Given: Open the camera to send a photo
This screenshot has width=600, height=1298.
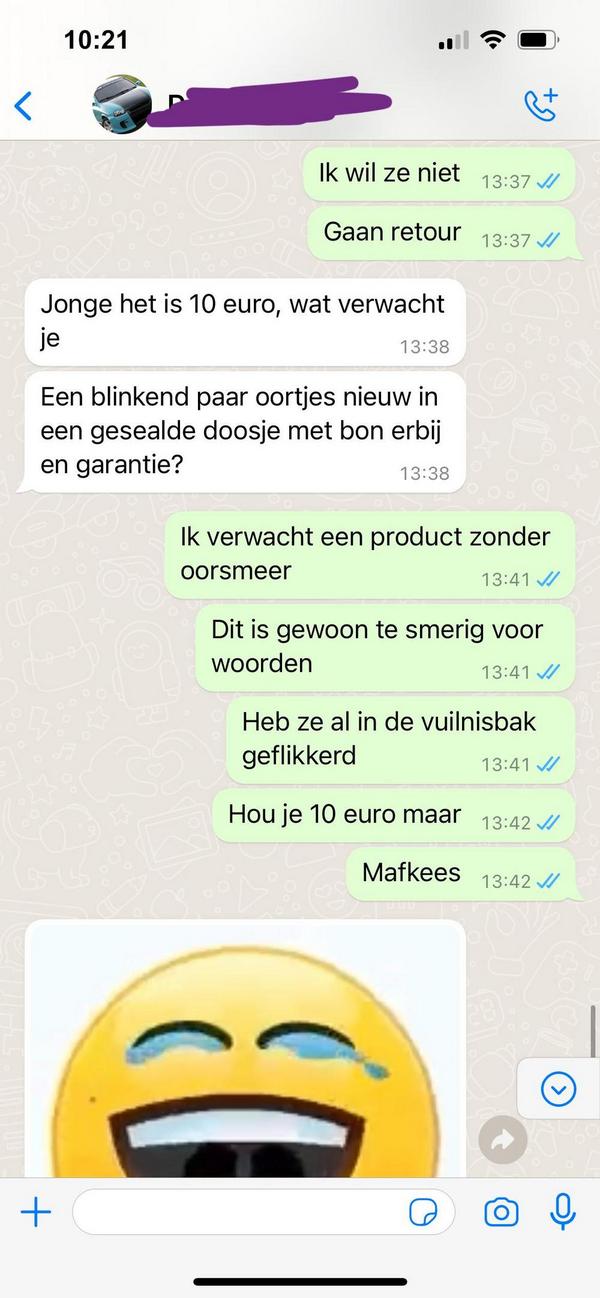Looking at the screenshot, I should tap(501, 1213).
